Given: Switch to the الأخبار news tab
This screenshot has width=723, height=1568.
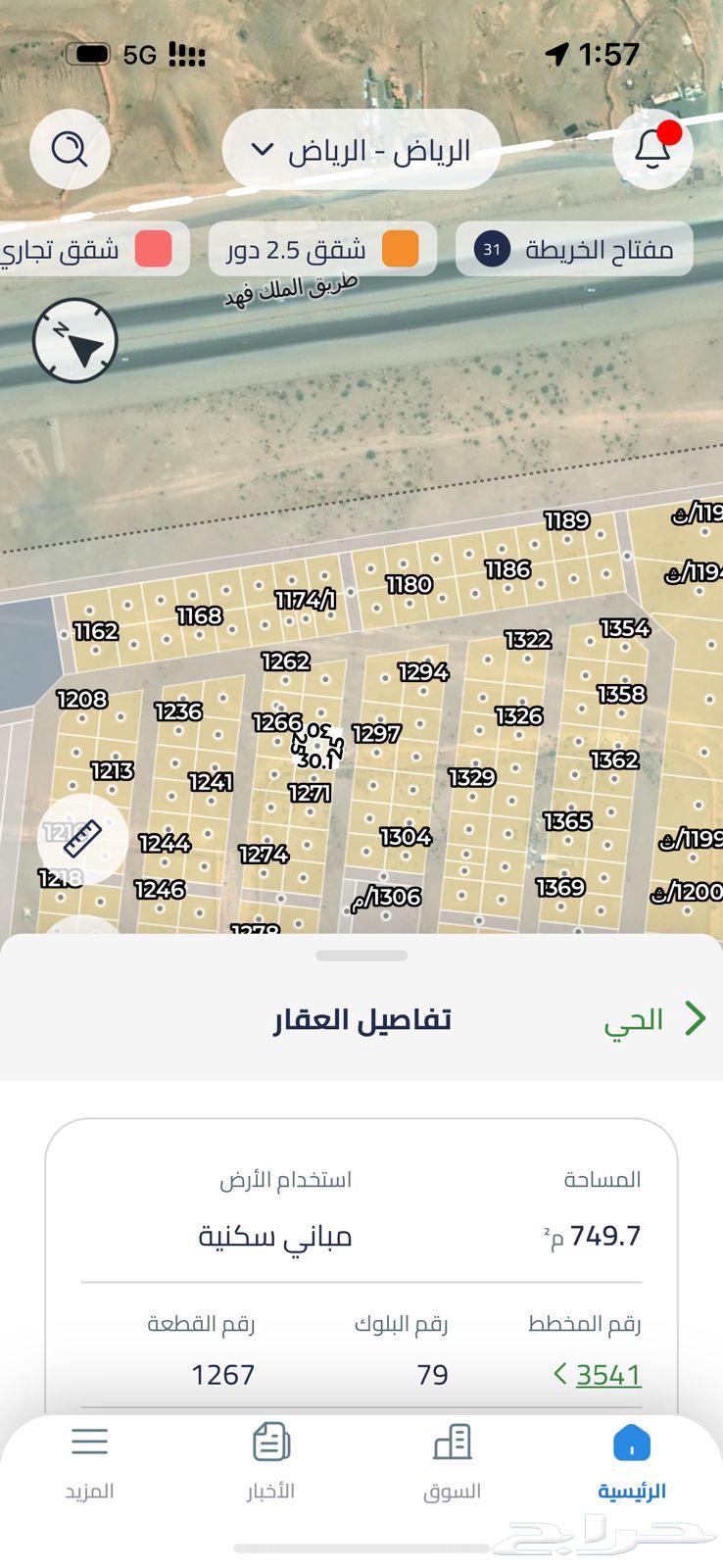Looking at the screenshot, I should 270,1462.
